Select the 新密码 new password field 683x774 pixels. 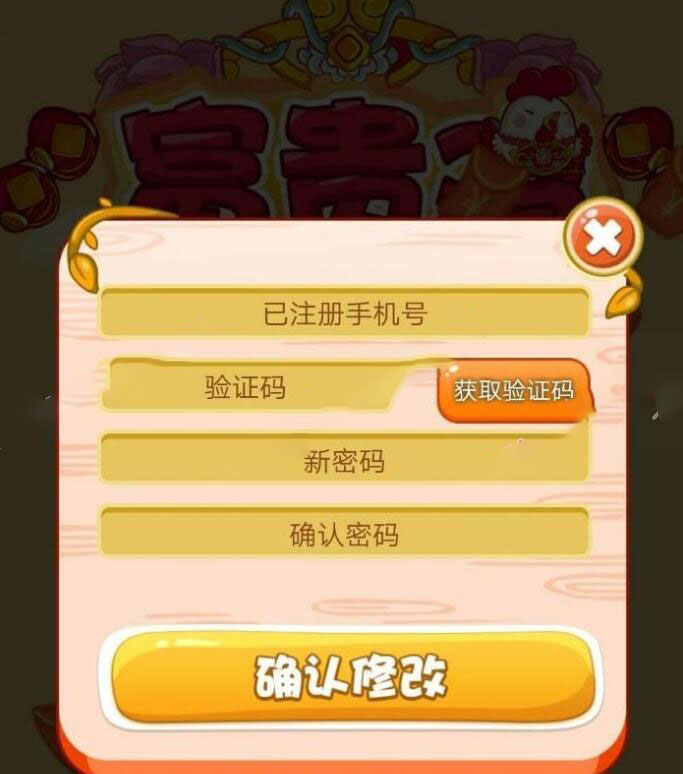point(344,461)
